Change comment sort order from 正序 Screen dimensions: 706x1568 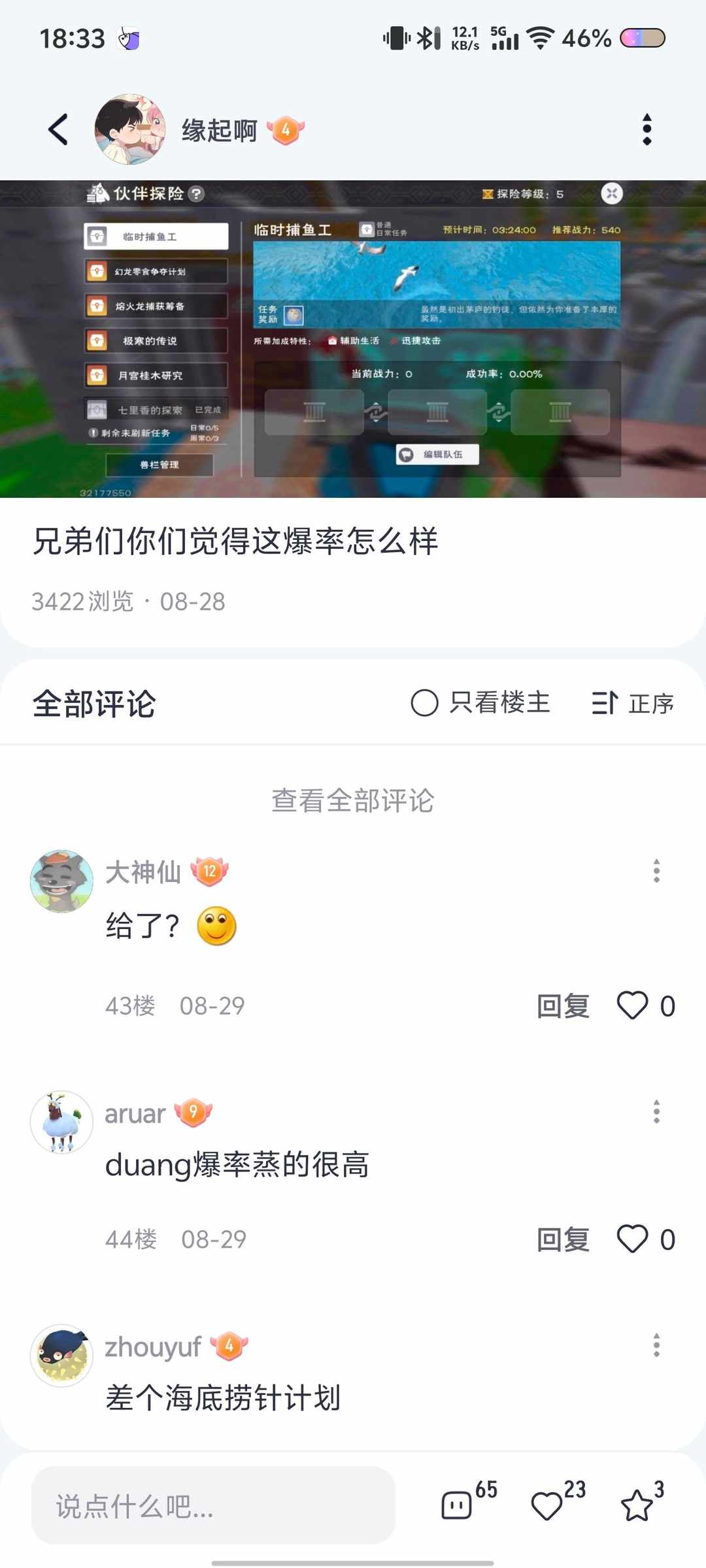(x=633, y=703)
